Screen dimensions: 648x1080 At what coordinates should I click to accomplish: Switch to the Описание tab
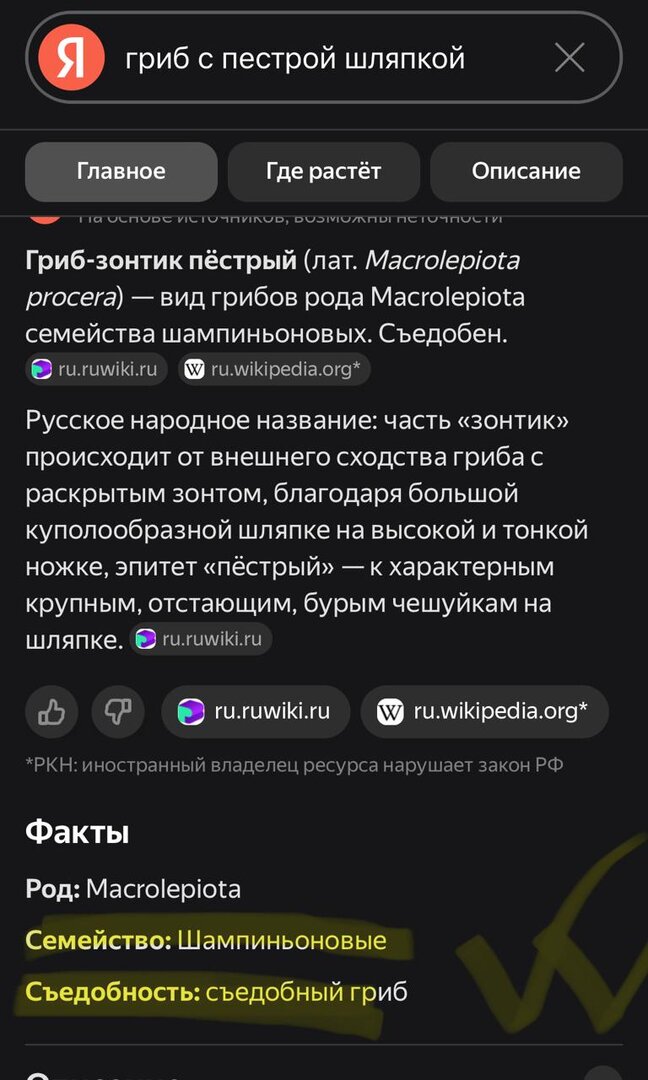click(x=526, y=171)
